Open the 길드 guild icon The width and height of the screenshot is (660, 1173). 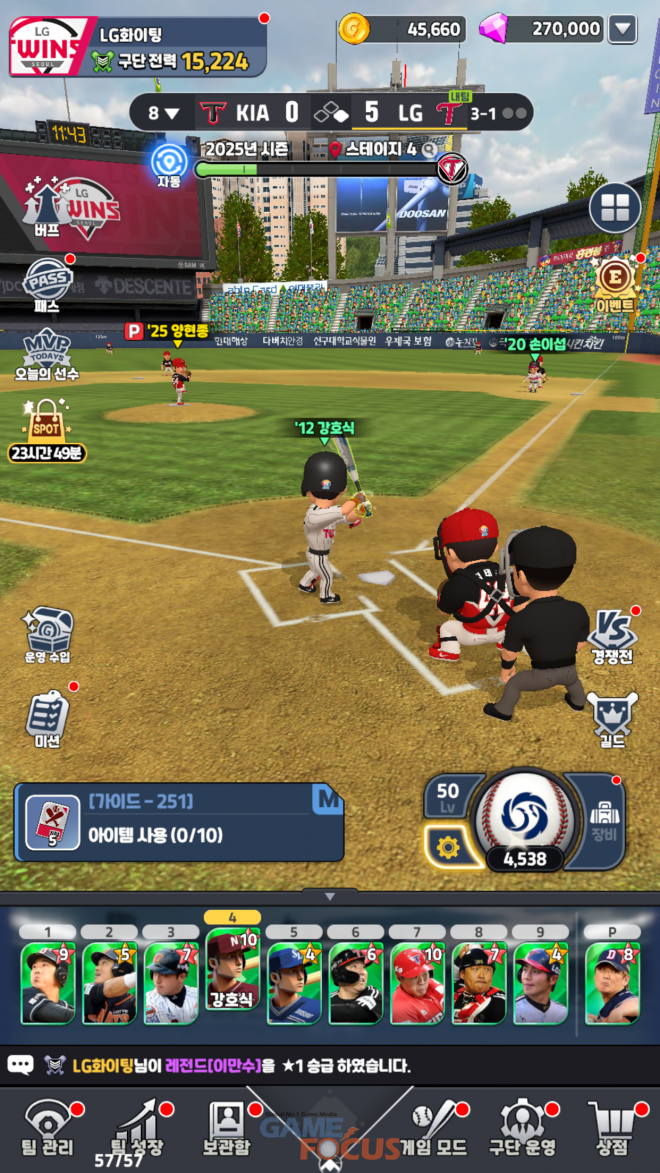pyautogui.click(x=611, y=720)
